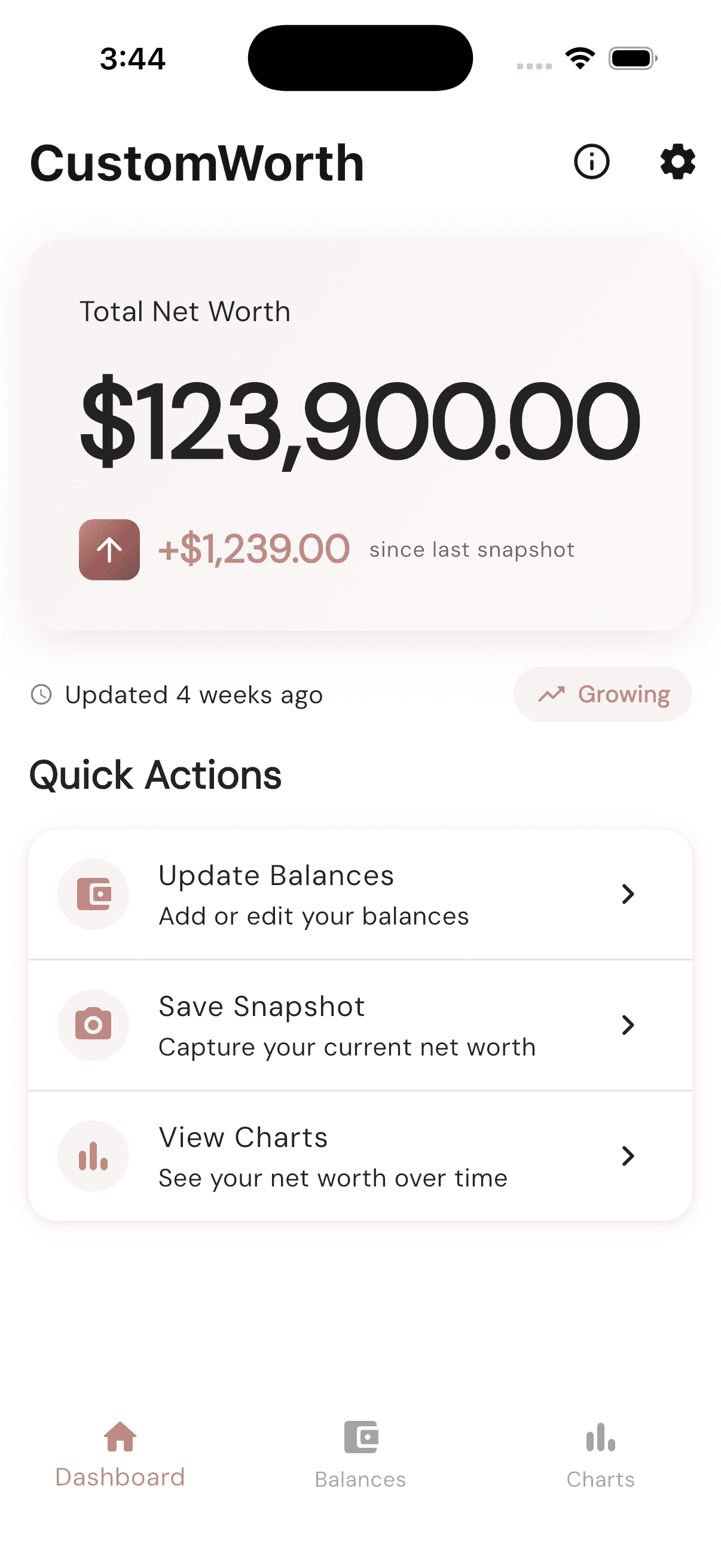721x1568 pixels.
Task: Open Save Snapshot using the right chevron
Action: 628,1025
